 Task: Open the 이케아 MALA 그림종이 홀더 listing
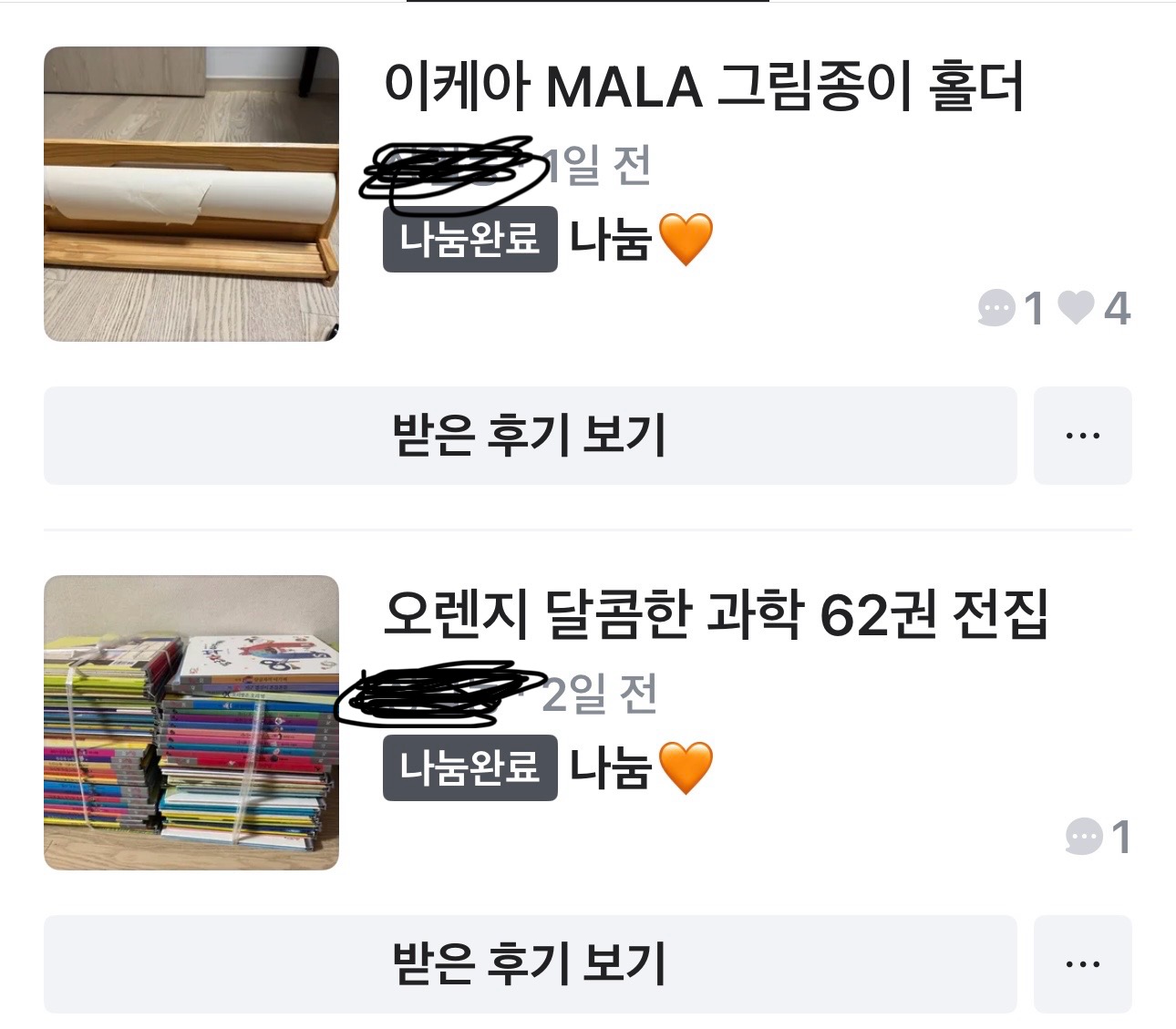tap(702, 87)
